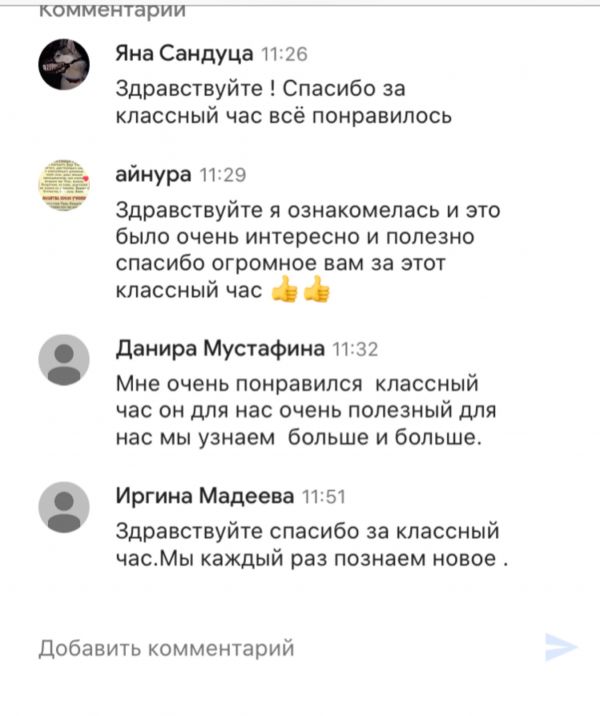Viewport: 600px width, 716px height.
Task: Send the comment with the arrow icon
Action: pos(562,648)
